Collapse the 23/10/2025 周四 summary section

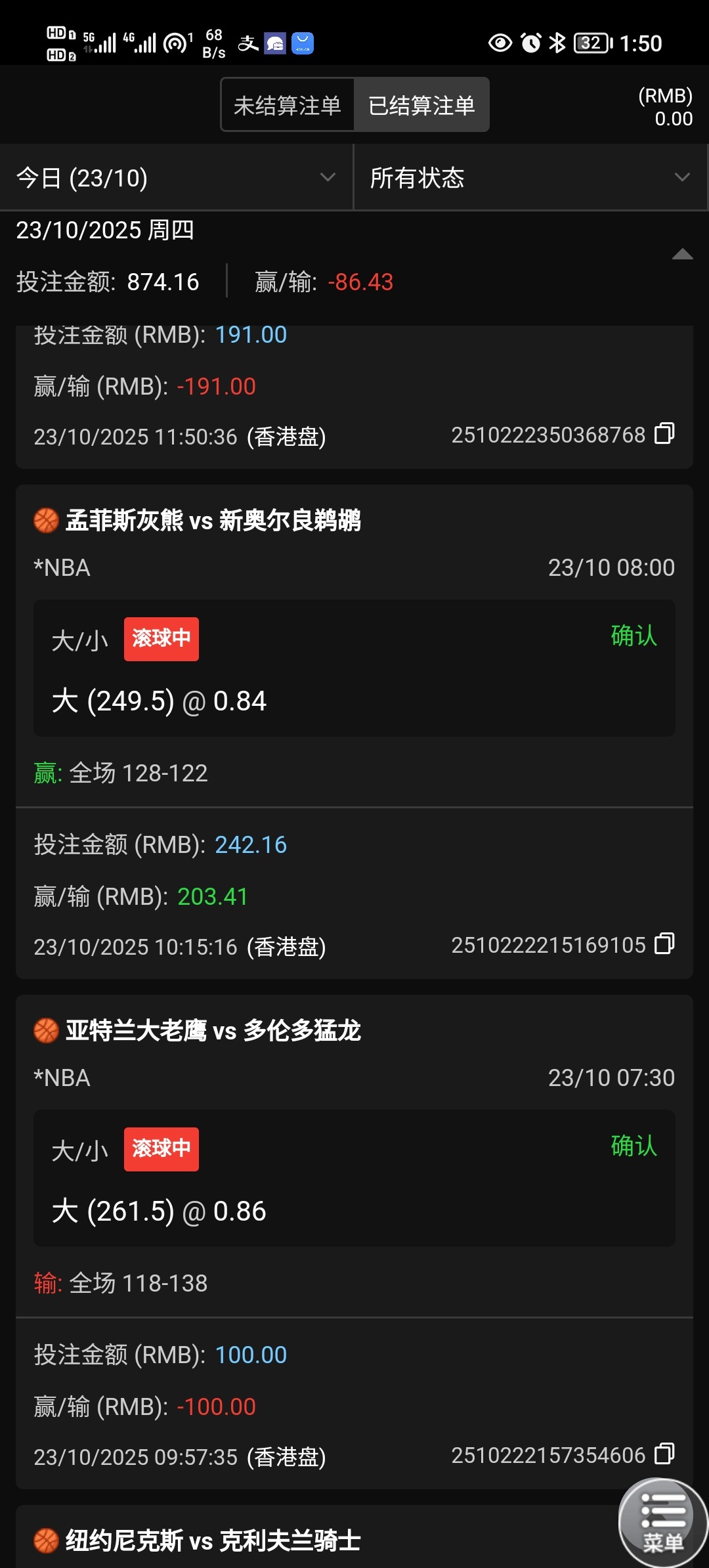pyautogui.click(x=682, y=254)
